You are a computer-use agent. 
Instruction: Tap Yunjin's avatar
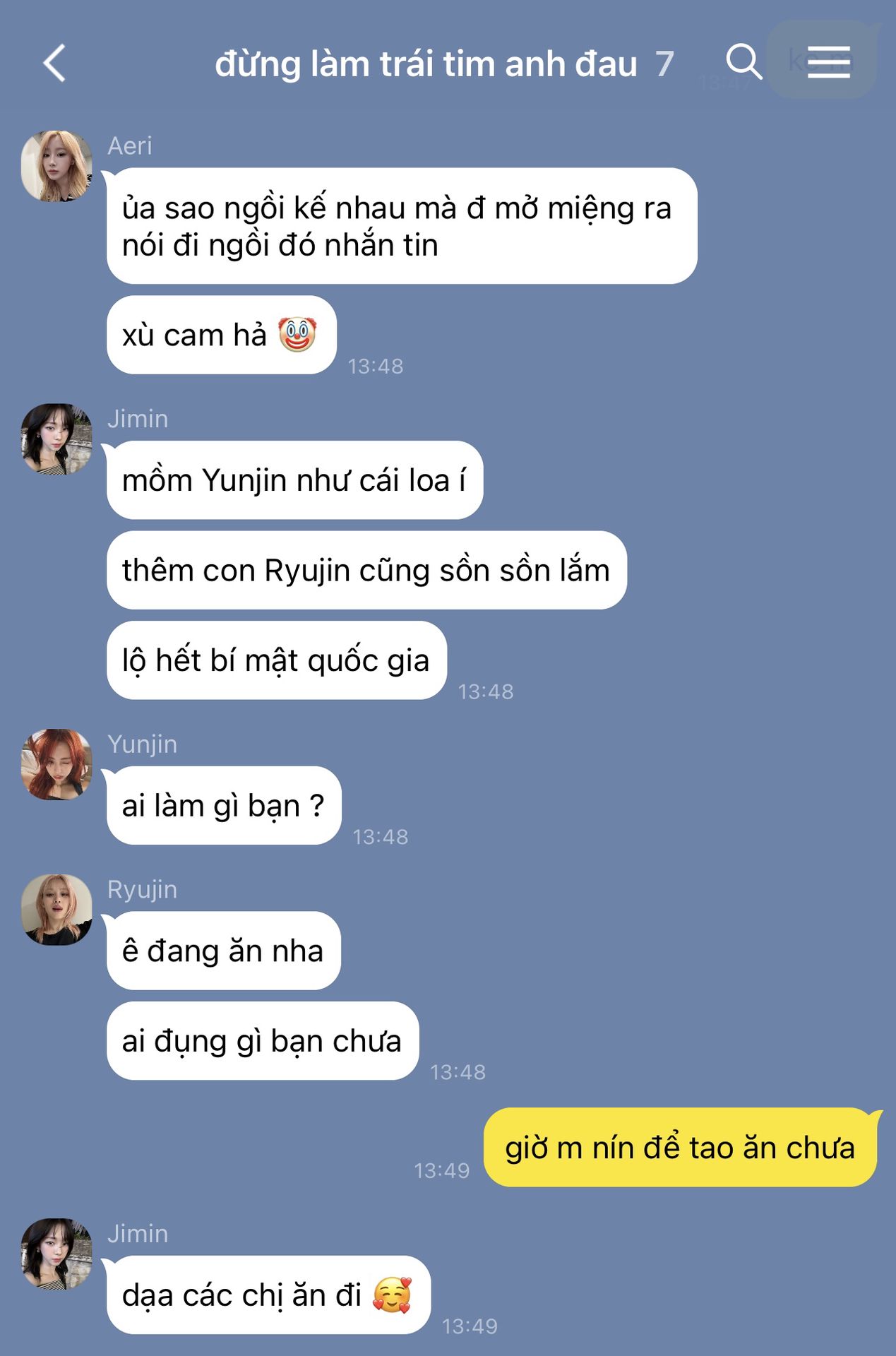tap(56, 764)
